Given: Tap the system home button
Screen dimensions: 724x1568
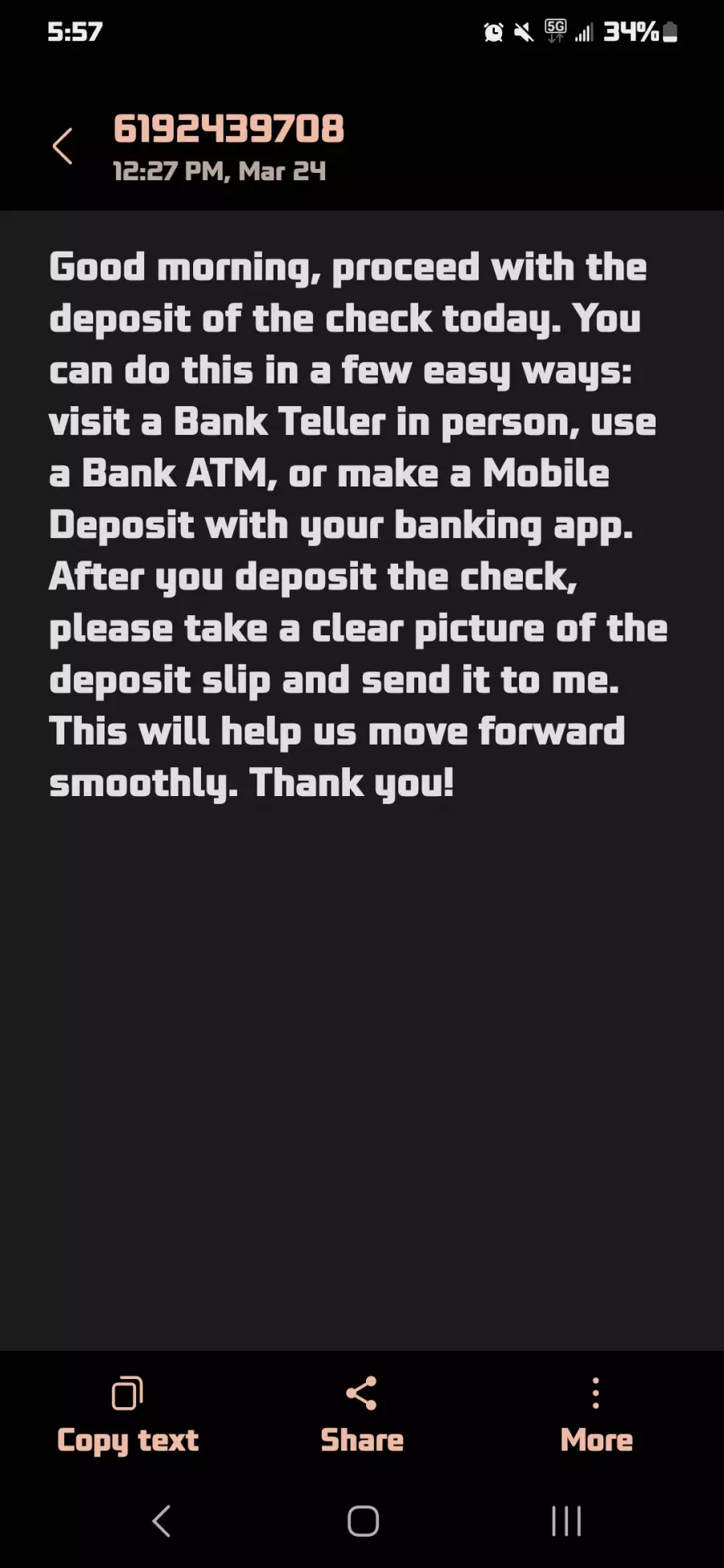Looking at the screenshot, I should (363, 1521).
